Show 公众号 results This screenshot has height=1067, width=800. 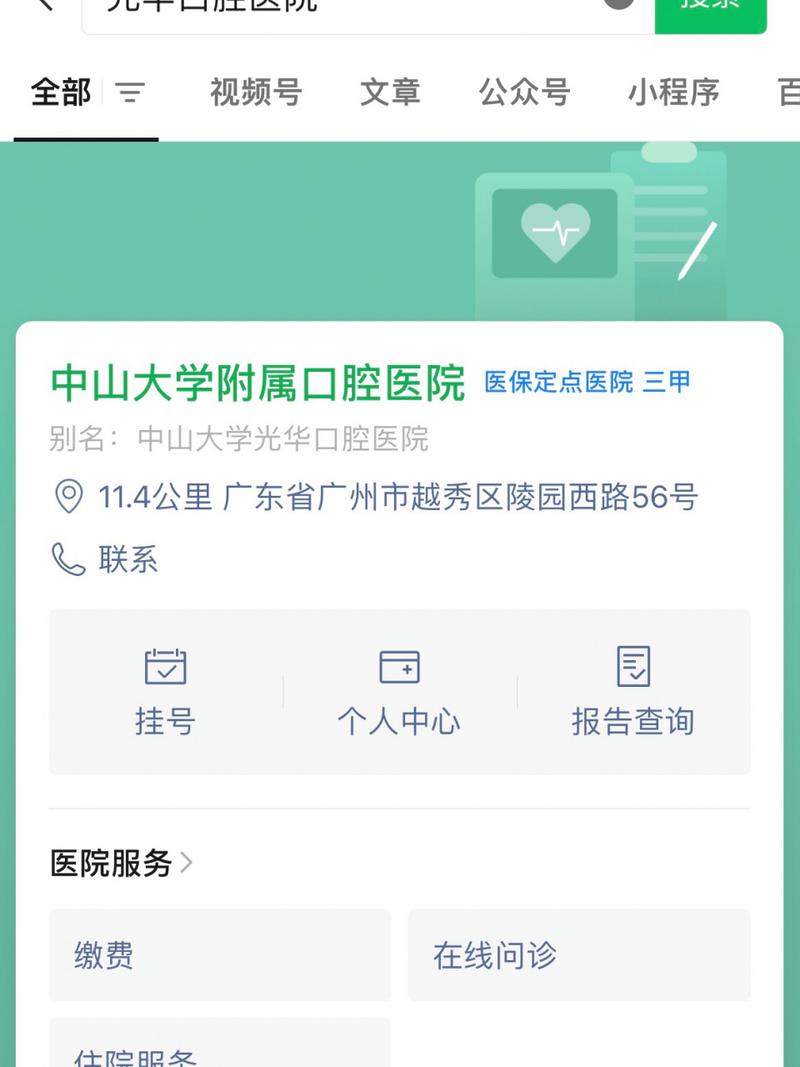[x=524, y=93]
